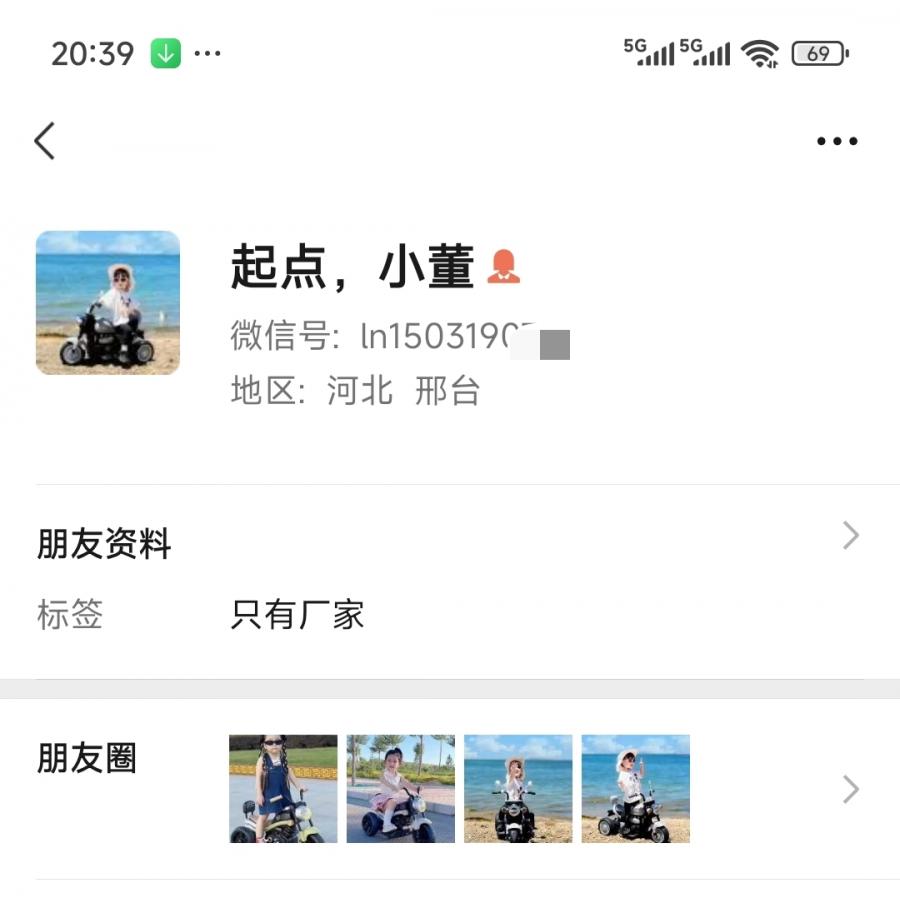The width and height of the screenshot is (900, 903).
Task: Go back using the top-left arrow
Action: [x=45, y=141]
